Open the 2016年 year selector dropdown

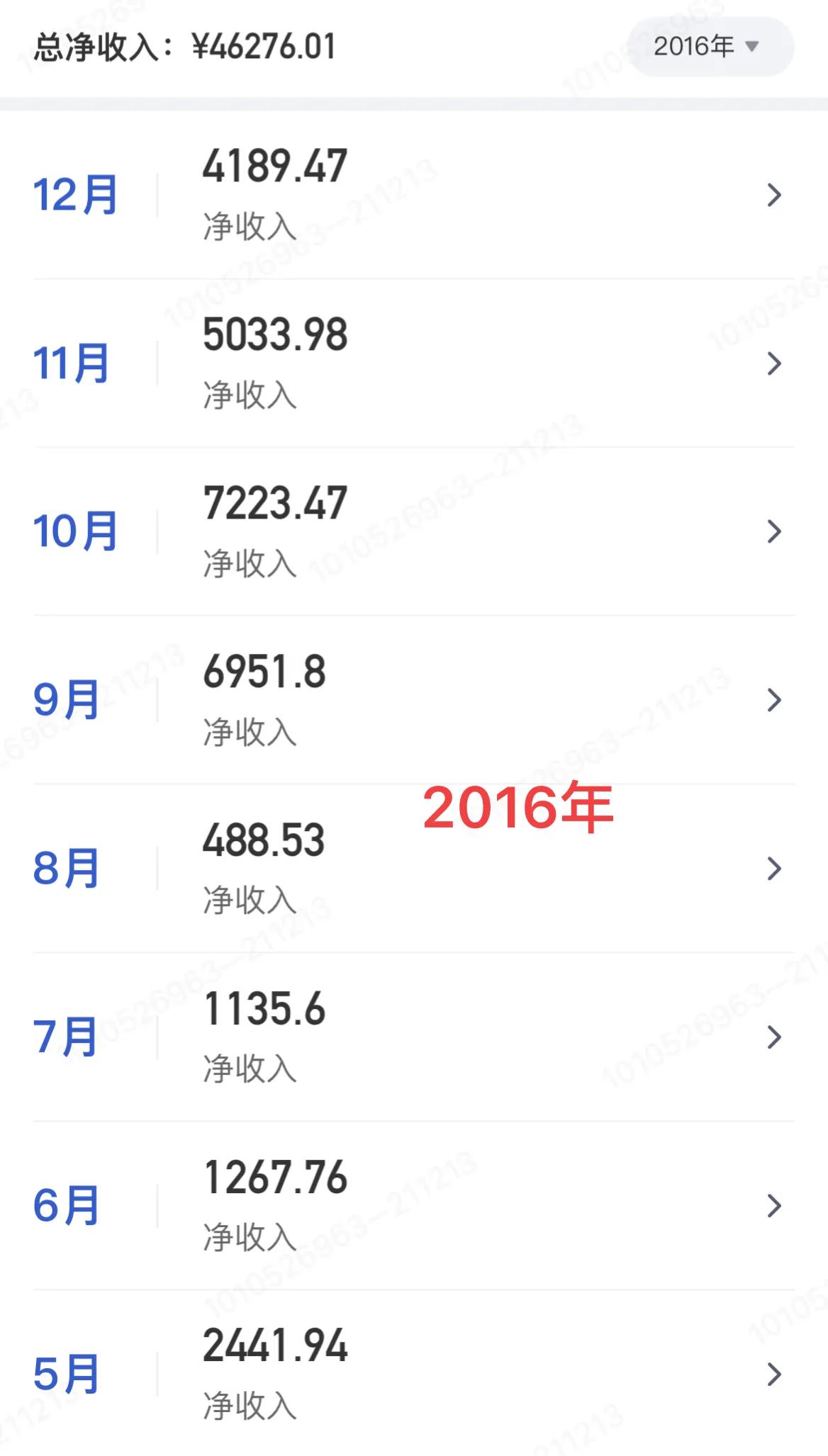(709, 46)
